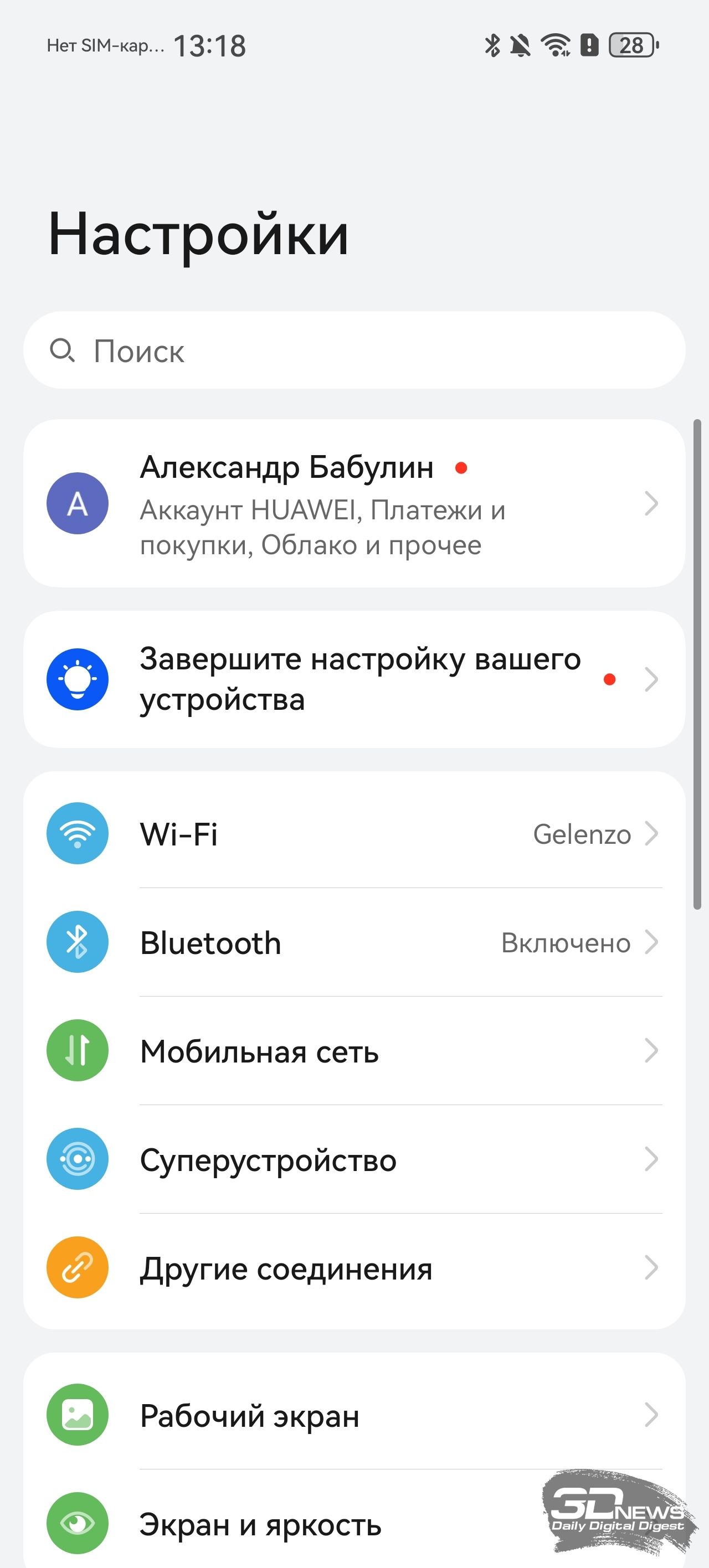Open Экран и яркость settings
The width and height of the screenshot is (709, 1568).
(x=305, y=1524)
